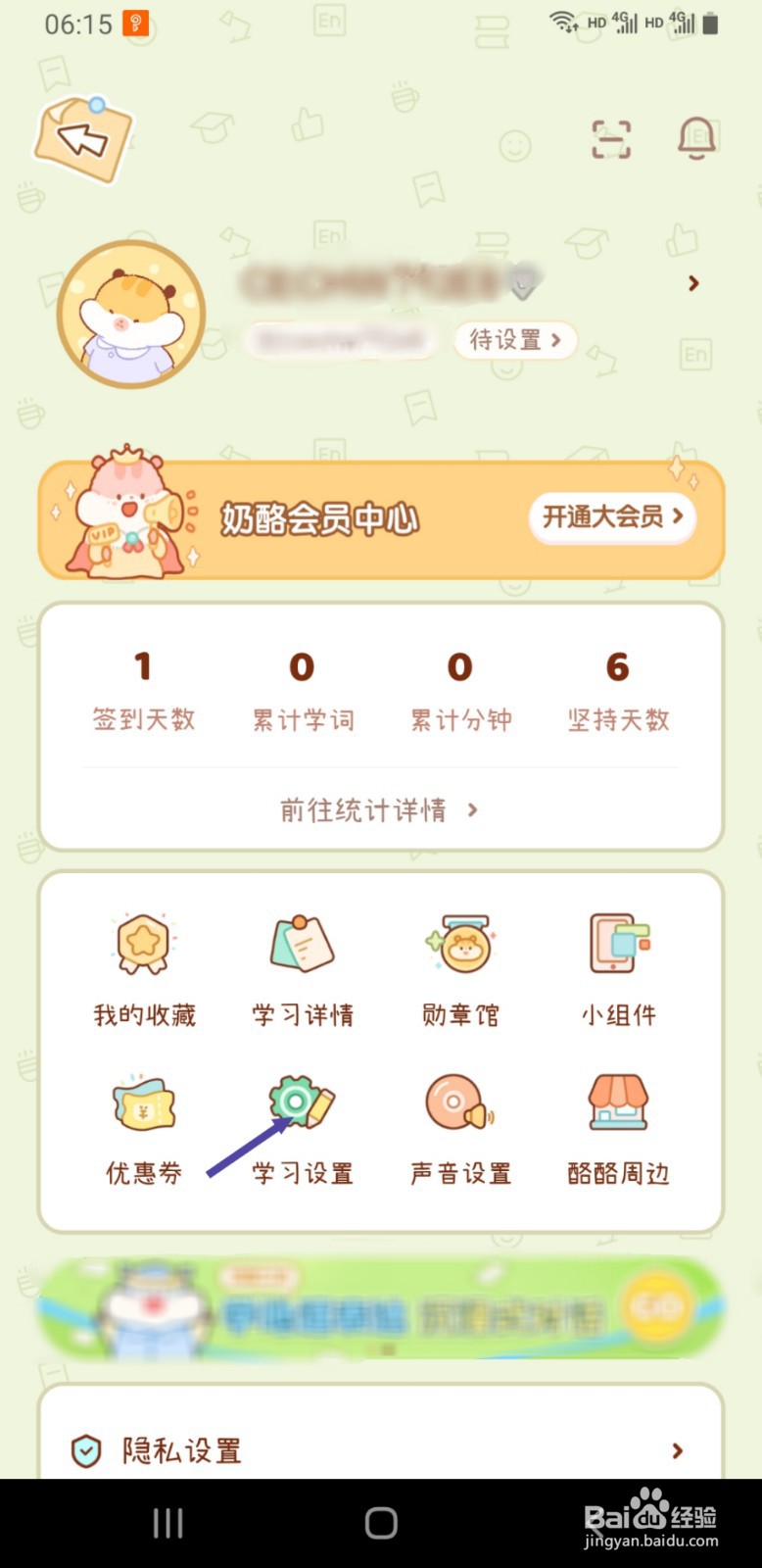Go back using the envelope arrow icon
The width and height of the screenshot is (762, 1568).
point(82,139)
